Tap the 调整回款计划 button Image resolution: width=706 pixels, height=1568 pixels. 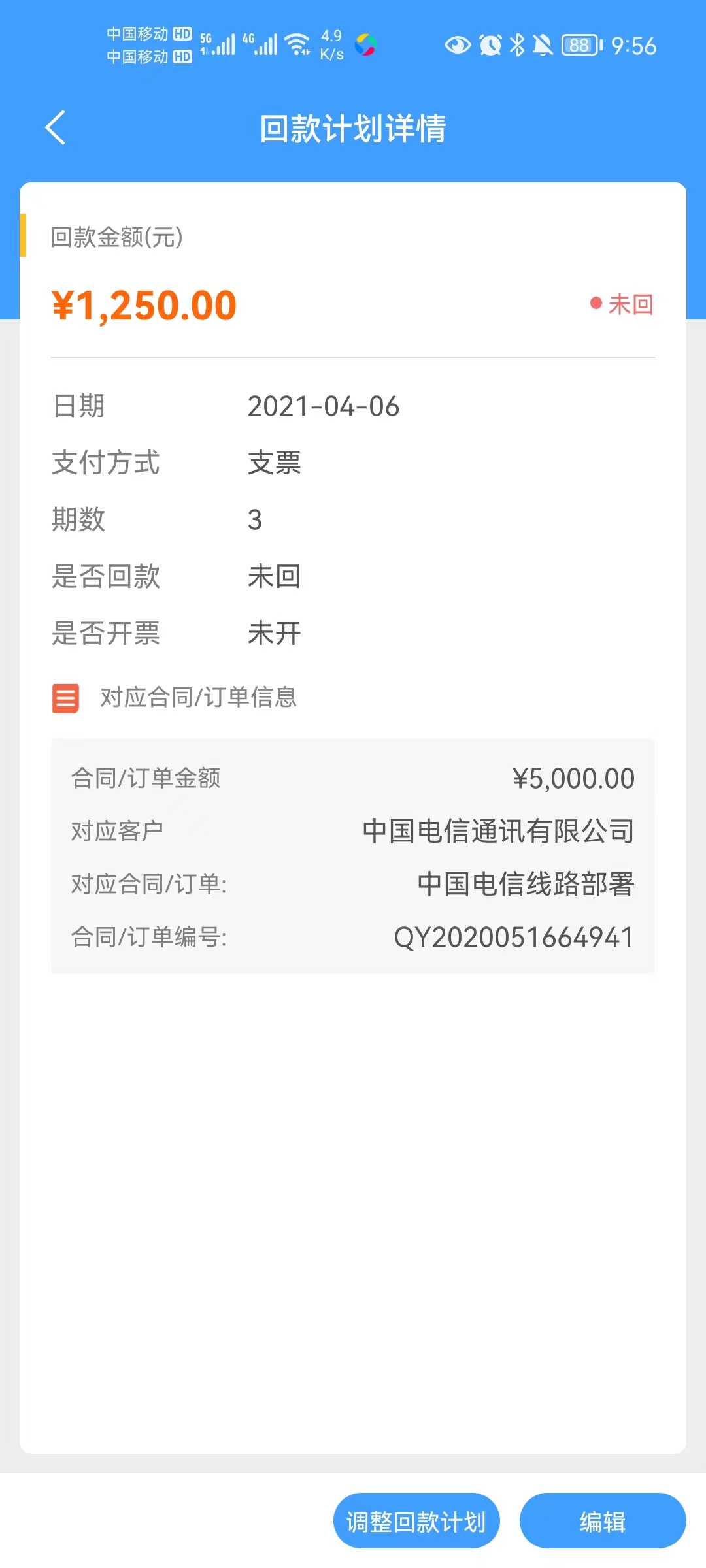(x=416, y=1521)
